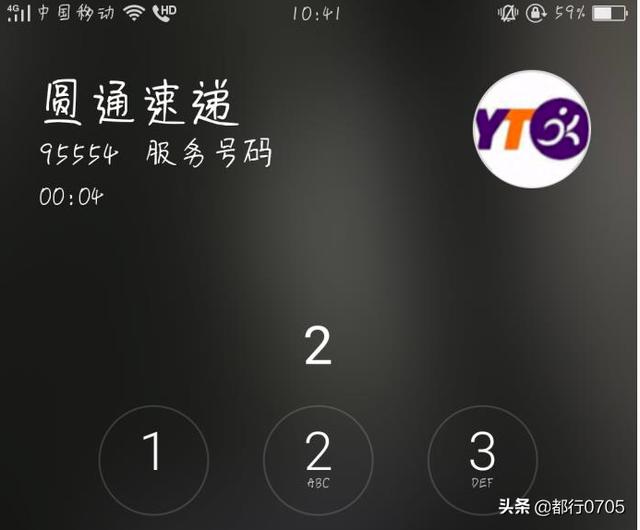Enter digit 3 DEF on keypad
Image resolution: width=640 pixels, height=530 pixels.
(482, 458)
